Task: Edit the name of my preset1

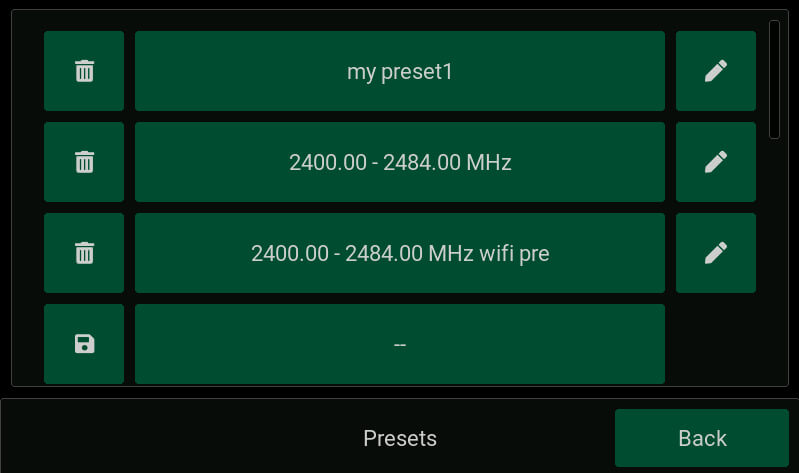Action: tap(715, 71)
